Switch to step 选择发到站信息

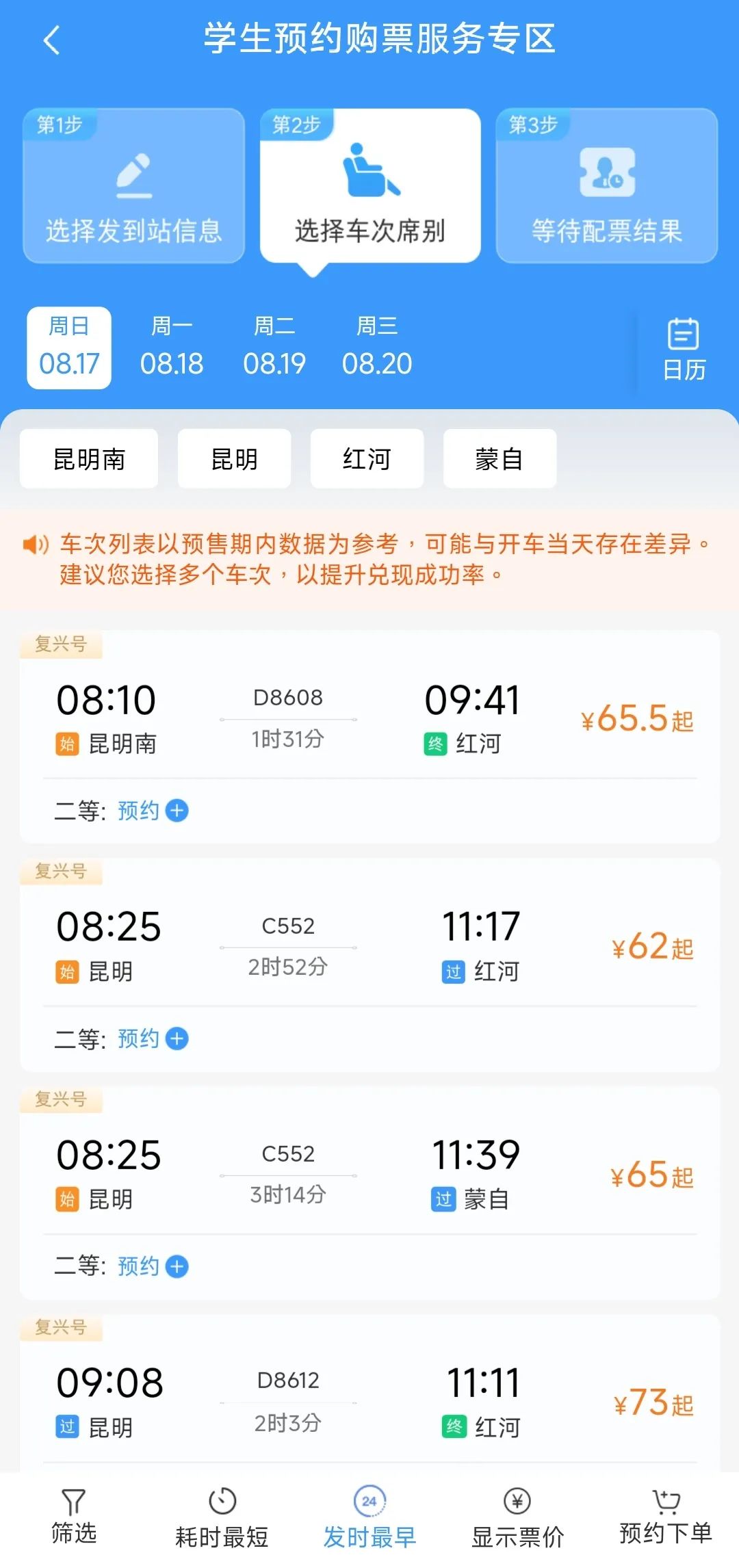pos(133,187)
